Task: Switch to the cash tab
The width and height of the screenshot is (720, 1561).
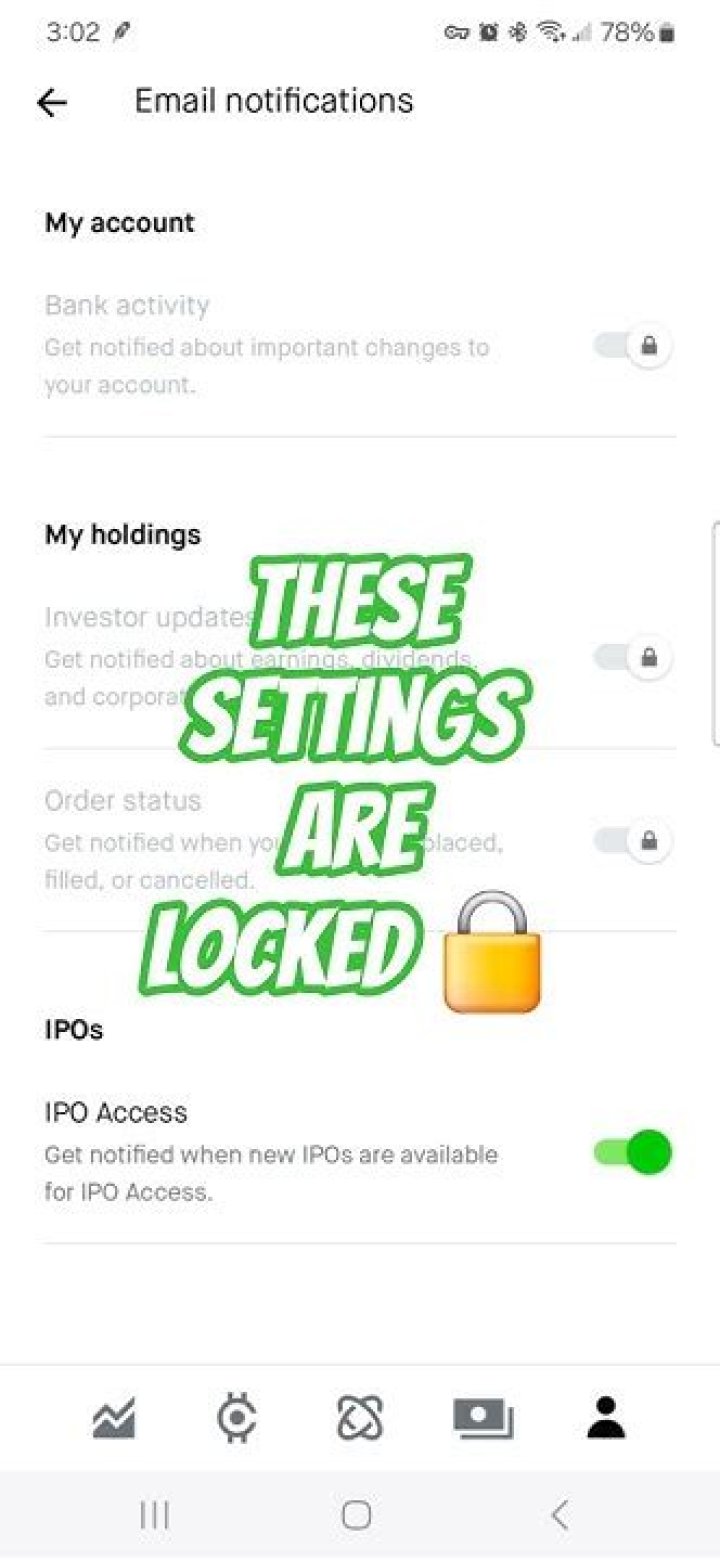Action: click(483, 1418)
